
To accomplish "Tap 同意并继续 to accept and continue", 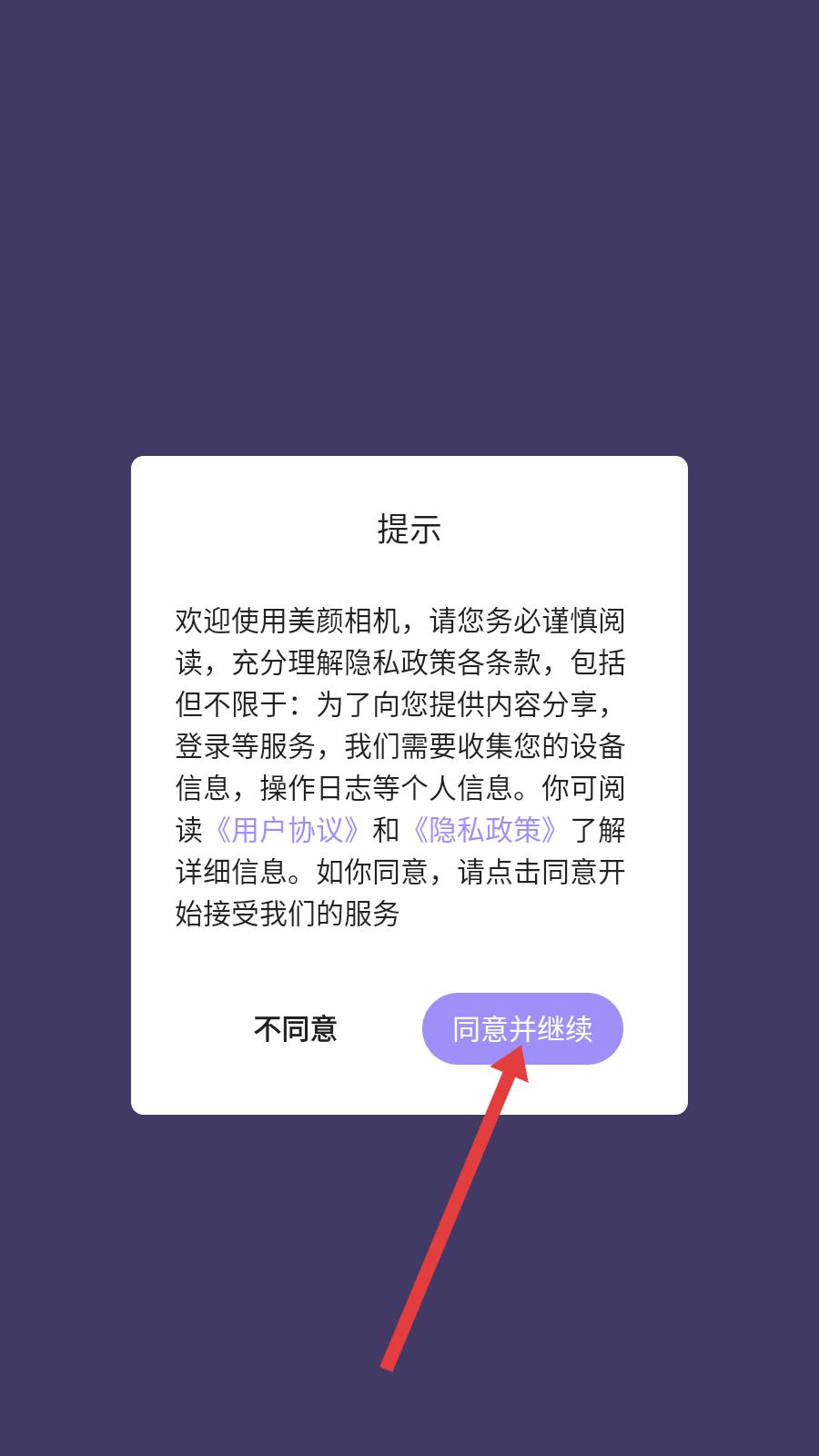I will [x=522, y=1028].
